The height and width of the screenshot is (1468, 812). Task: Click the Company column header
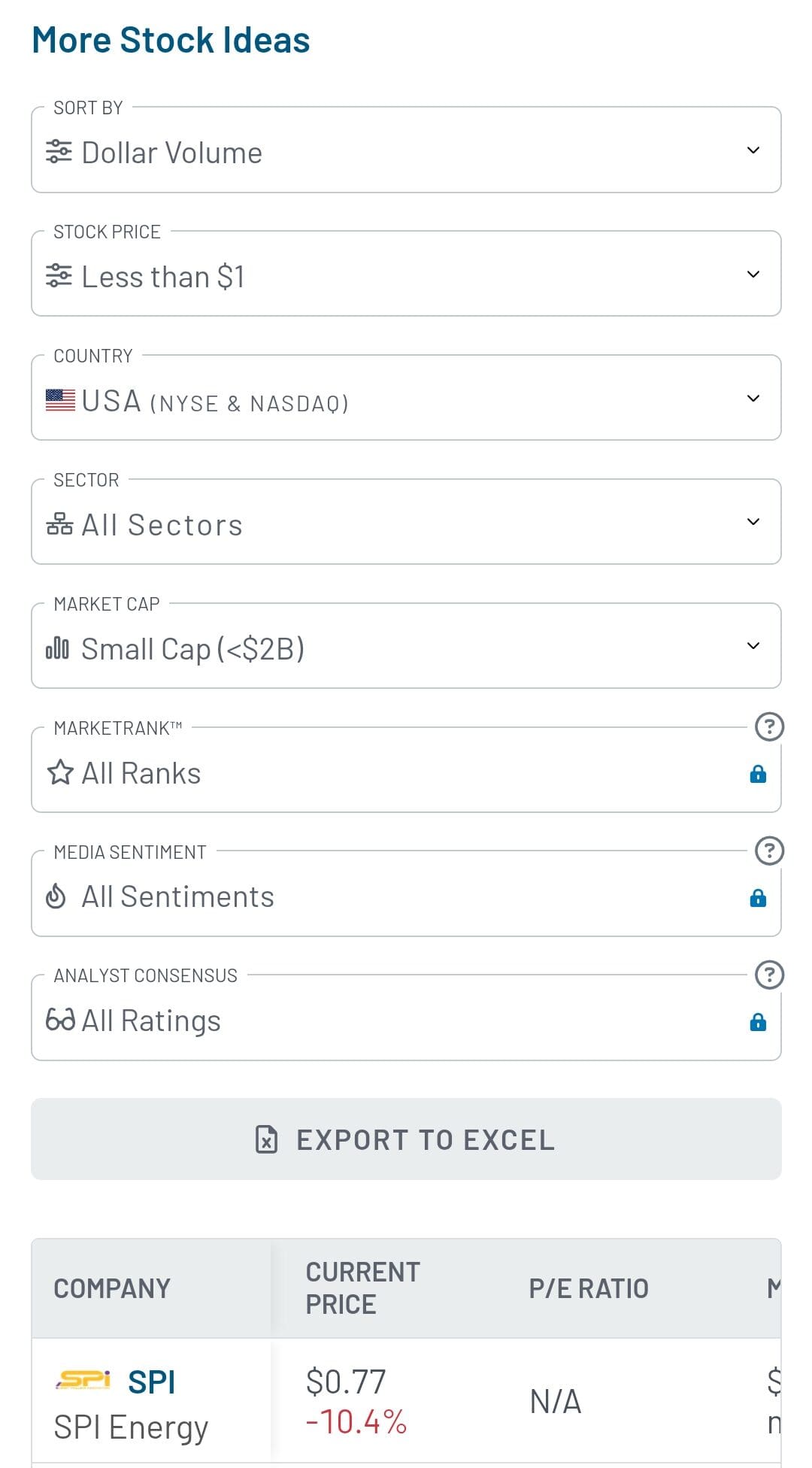pyautogui.click(x=111, y=1288)
